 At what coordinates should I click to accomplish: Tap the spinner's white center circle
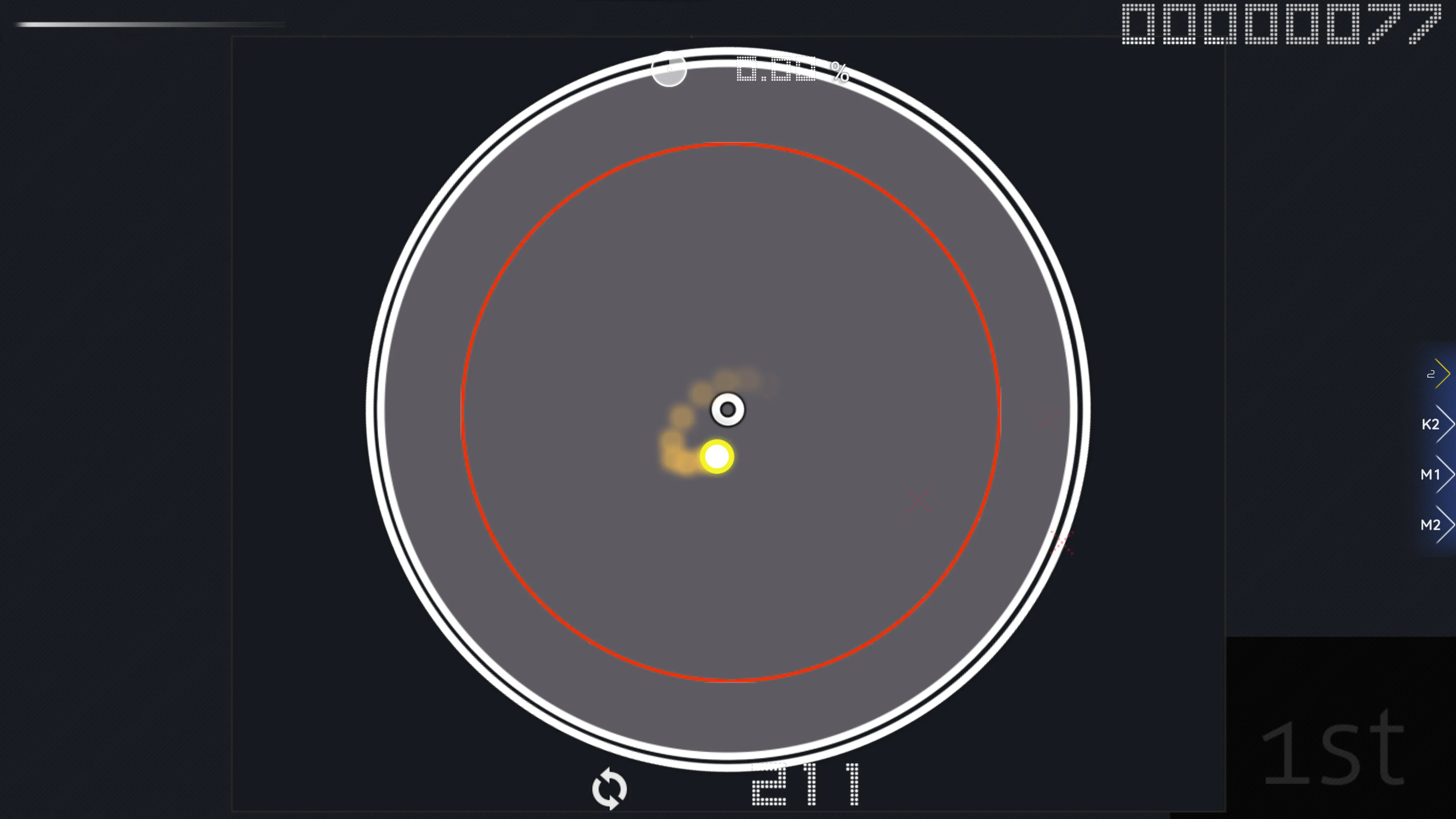pos(728,410)
